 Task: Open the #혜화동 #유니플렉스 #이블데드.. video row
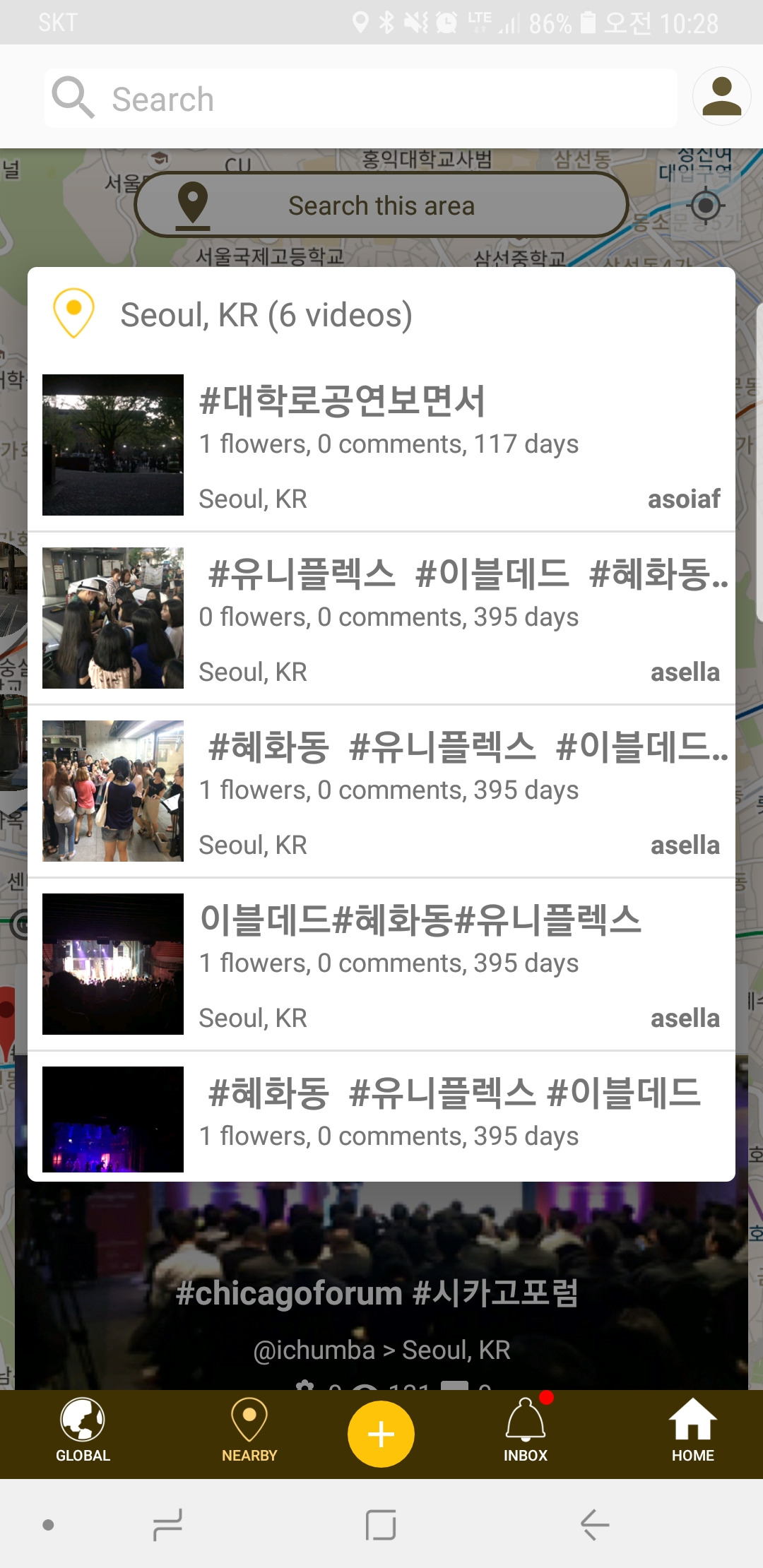coord(381,791)
